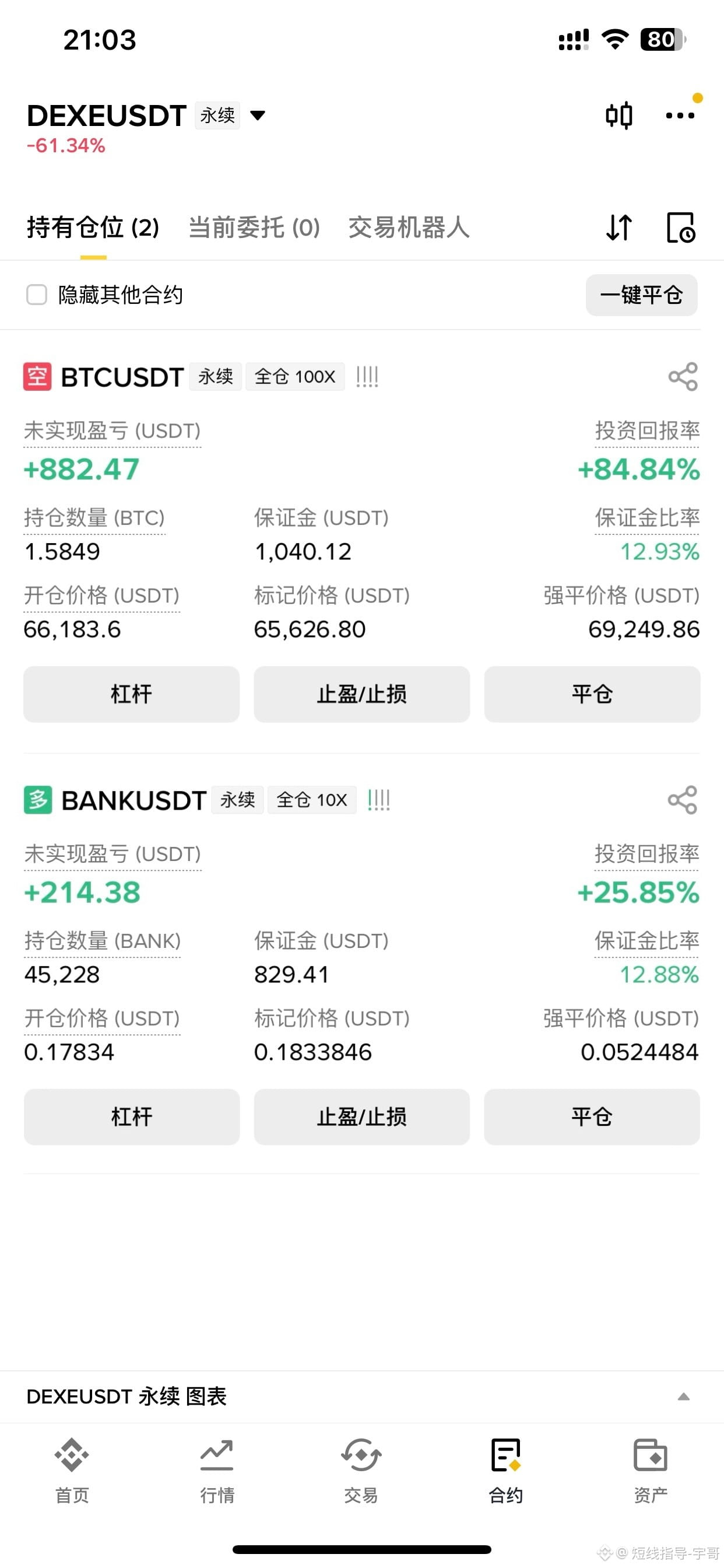Switch to the 交易机器人 tab

click(x=408, y=228)
